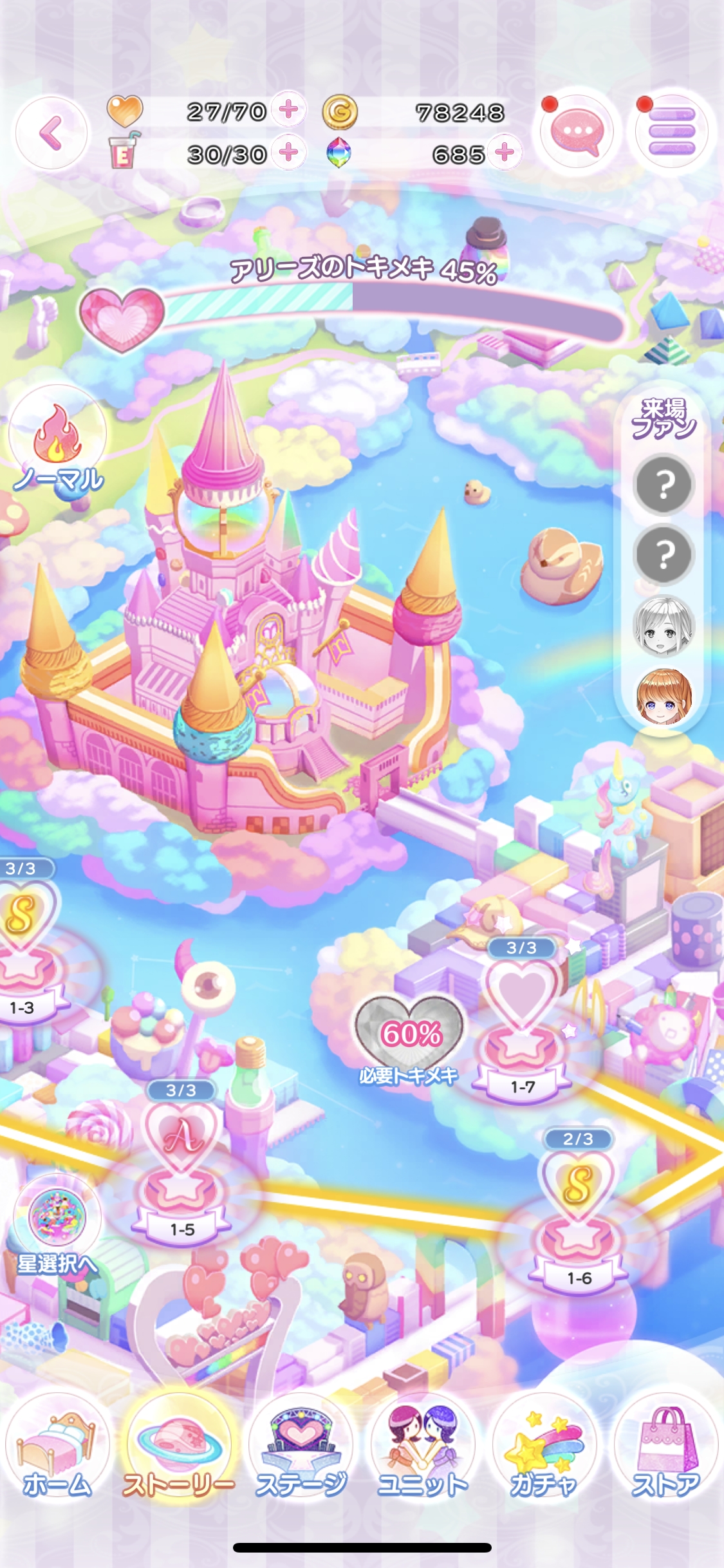
Task: Open the chat messages bubble
Action: (577, 132)
